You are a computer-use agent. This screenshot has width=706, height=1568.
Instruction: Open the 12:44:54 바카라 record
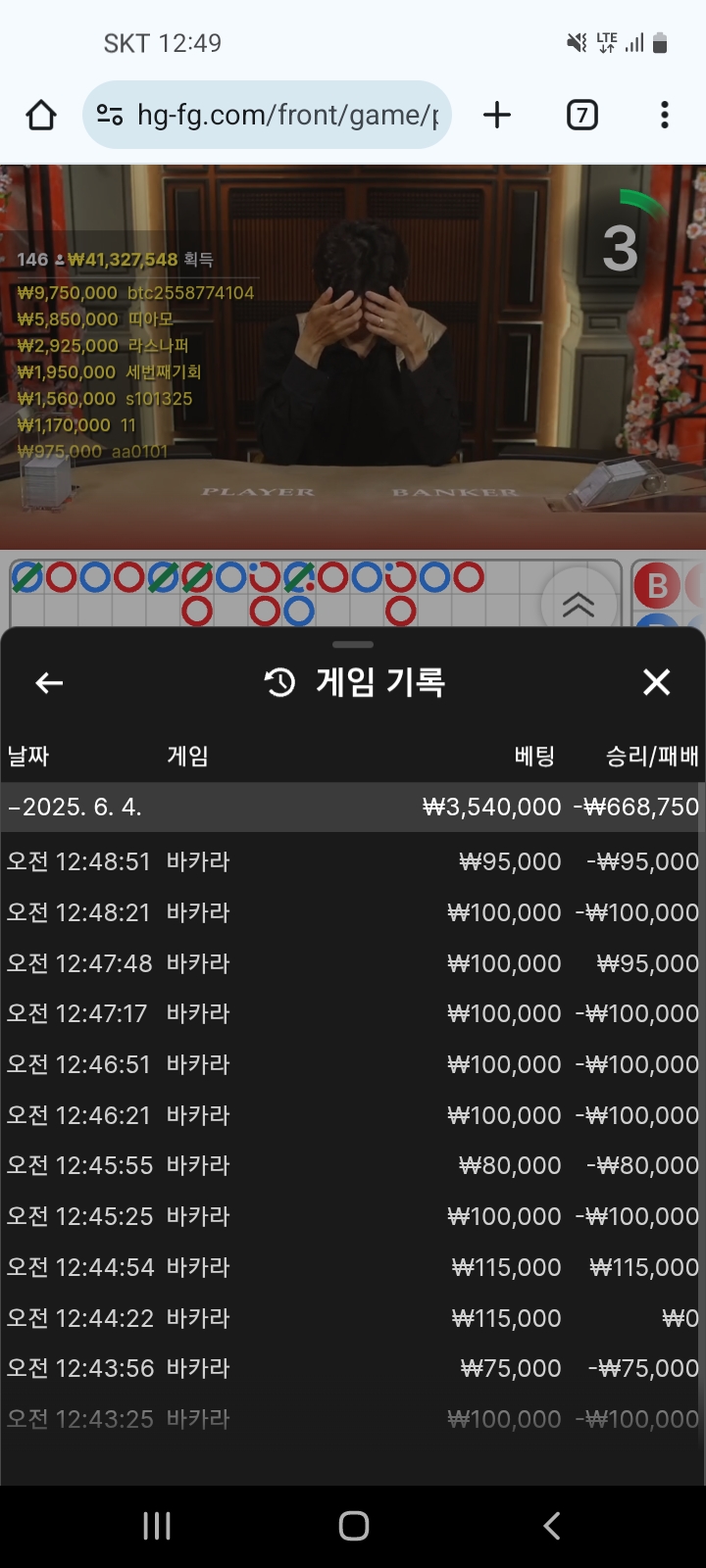tap(353, 1267)
